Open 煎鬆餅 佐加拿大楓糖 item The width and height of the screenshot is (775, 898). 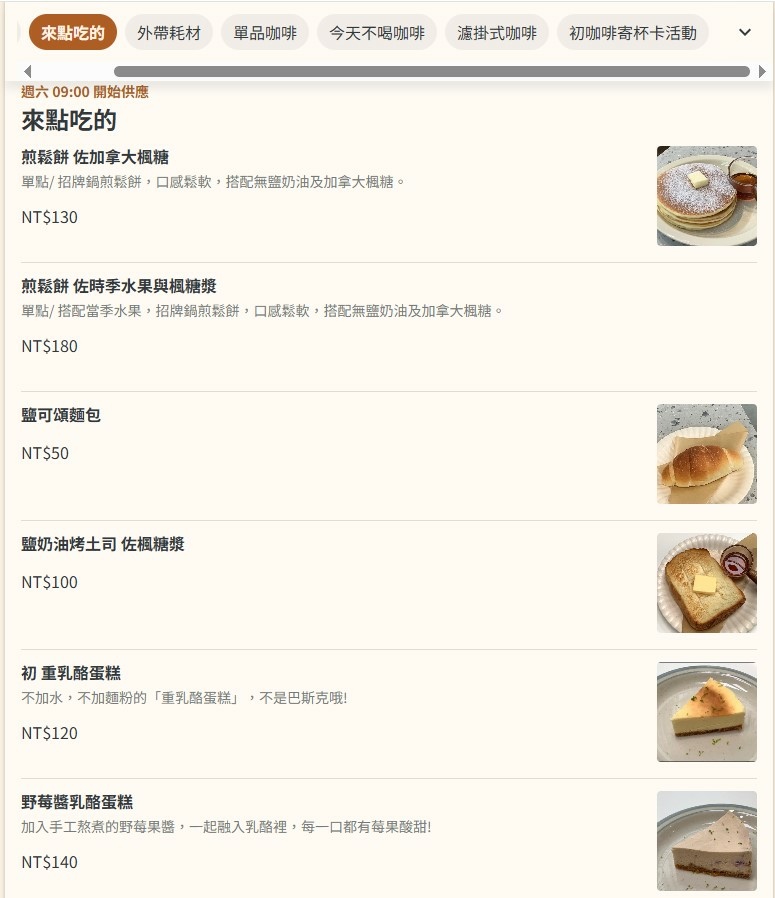[x=95, y=157]
